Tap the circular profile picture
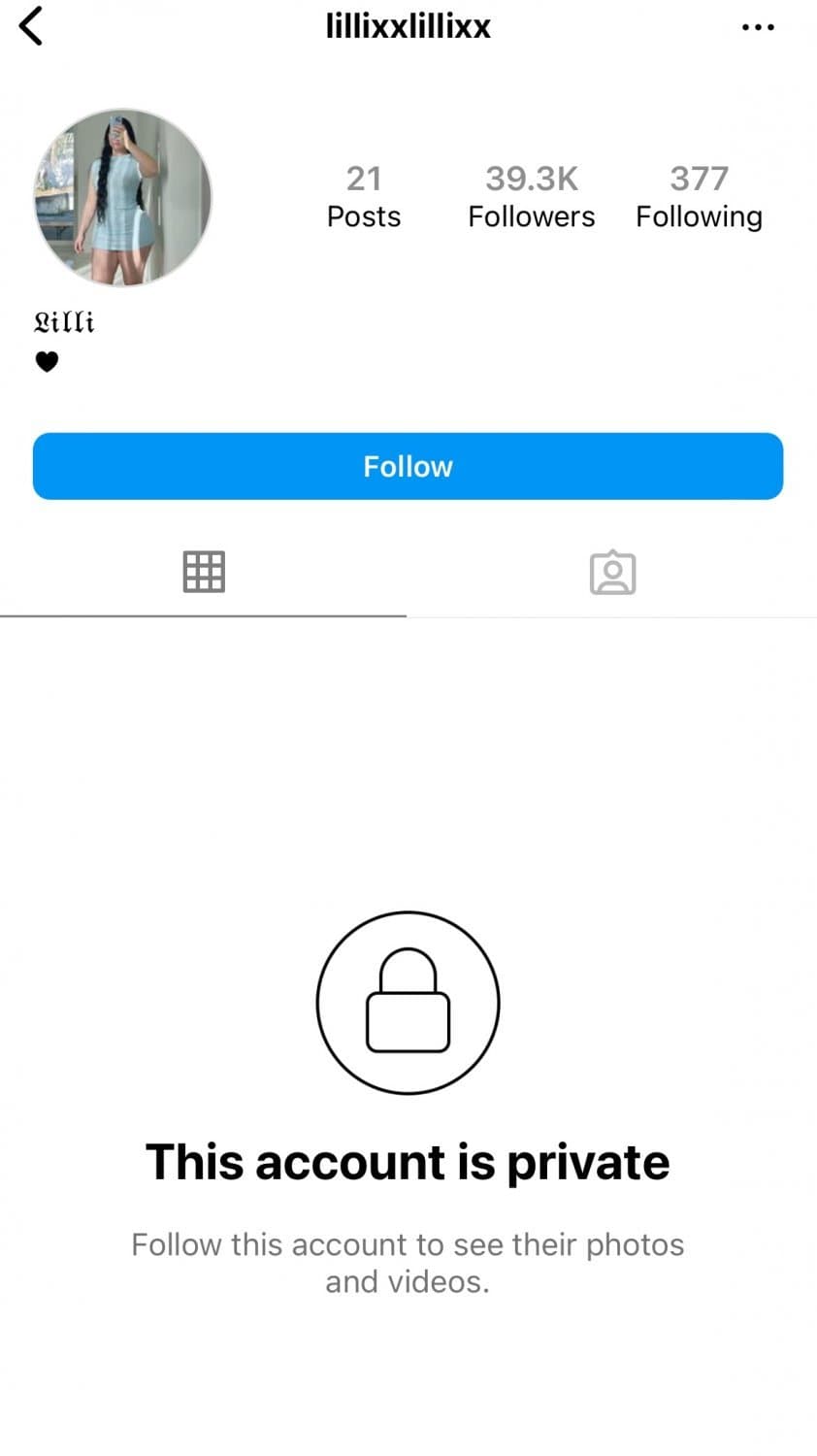817x1456 pixels. [x=122, y=198]
